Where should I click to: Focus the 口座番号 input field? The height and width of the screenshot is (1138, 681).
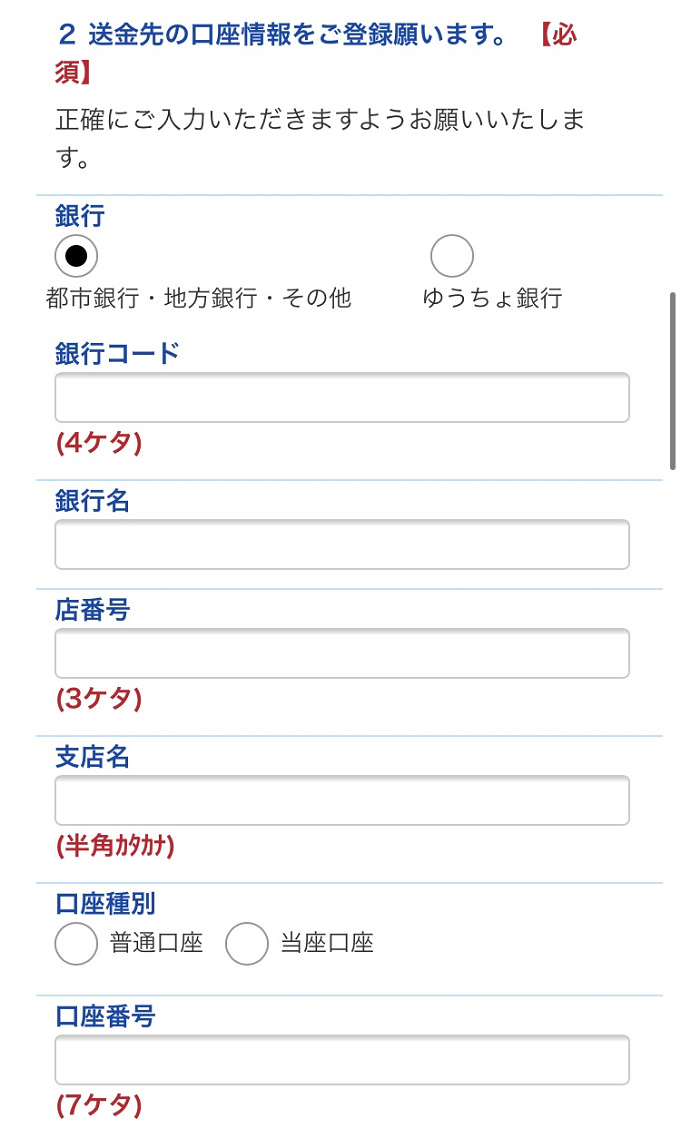click(342, 1060)
